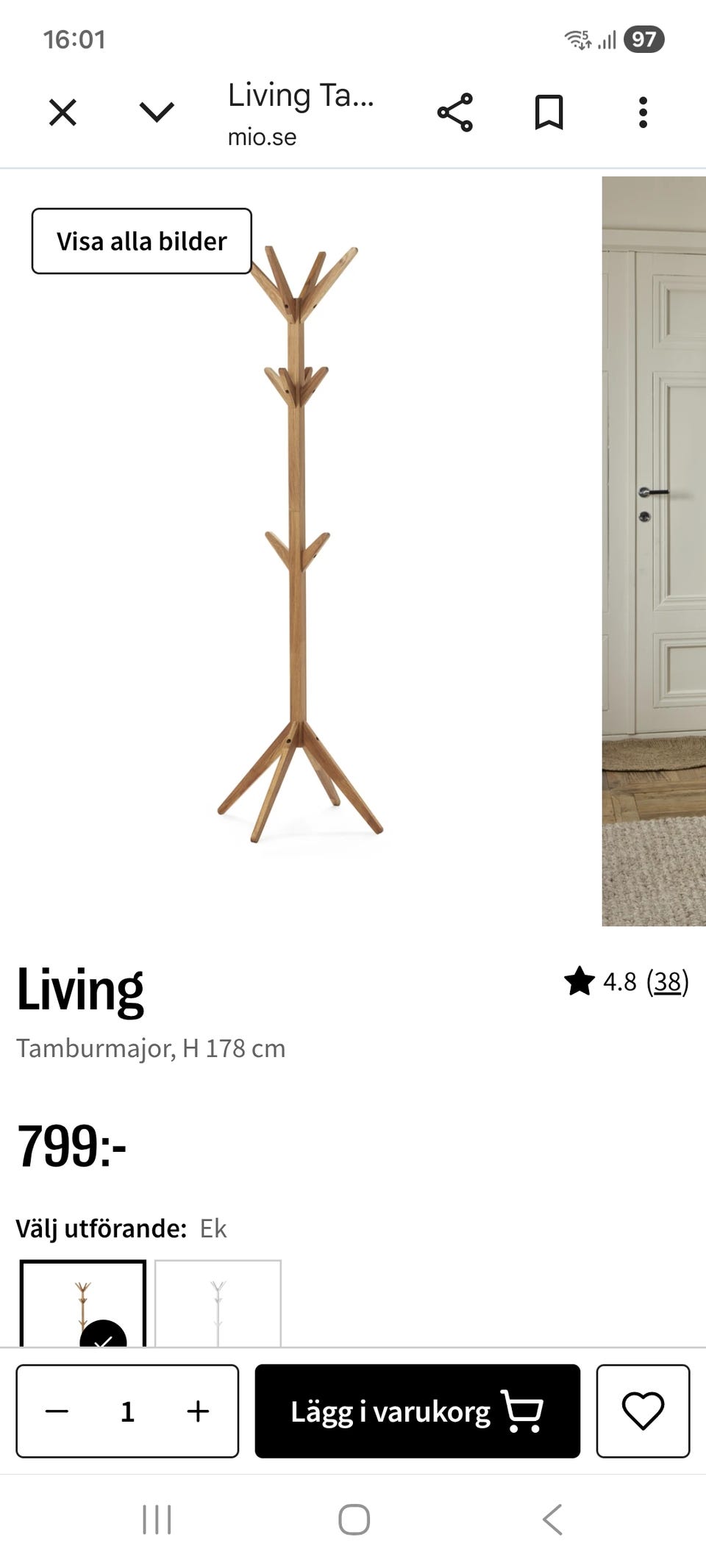Decrease quantity with the minus button

(x=57, y=1411)
